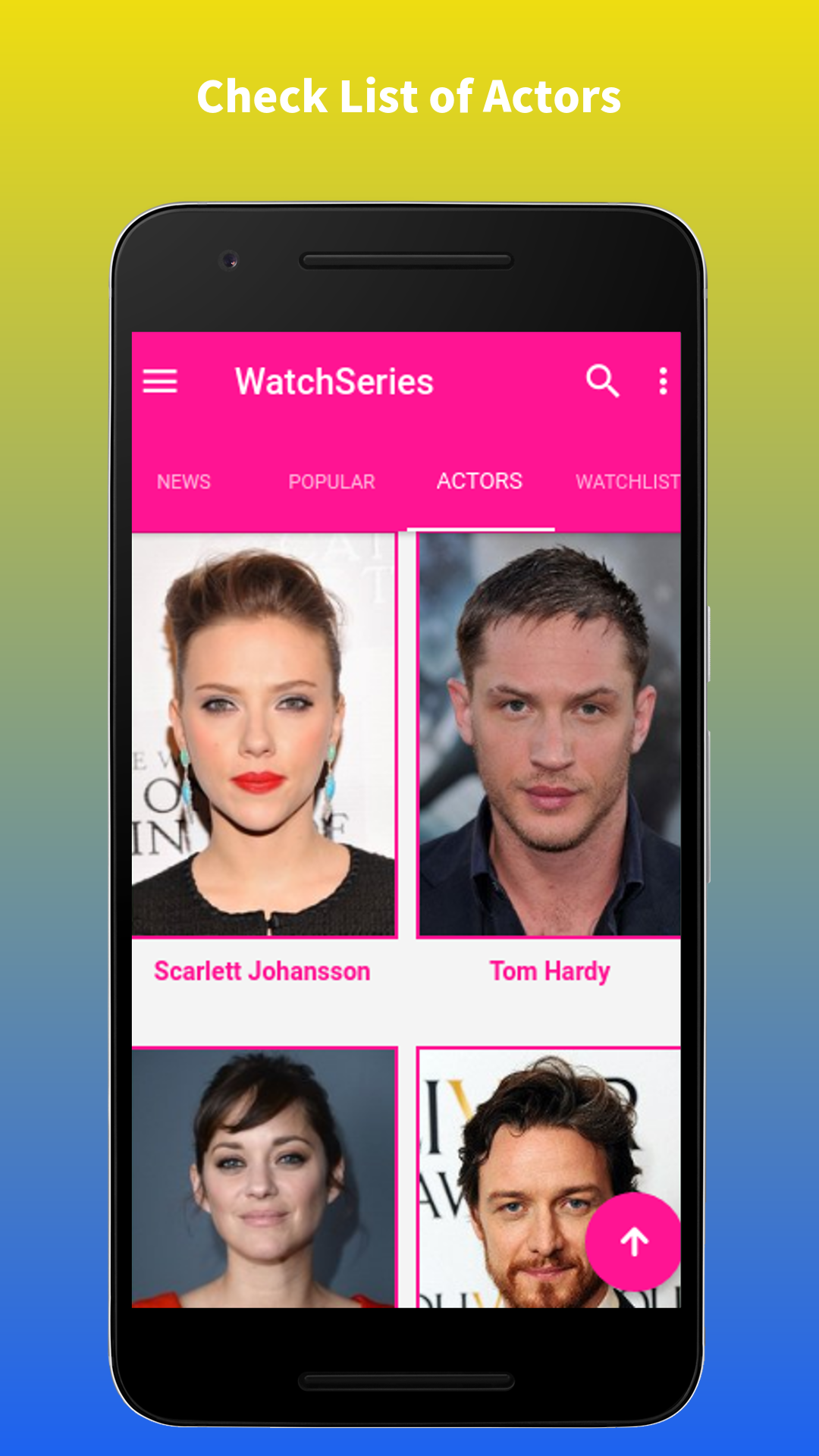
Task: Switch to the NEWS tab
Action: tap(184, 482)
